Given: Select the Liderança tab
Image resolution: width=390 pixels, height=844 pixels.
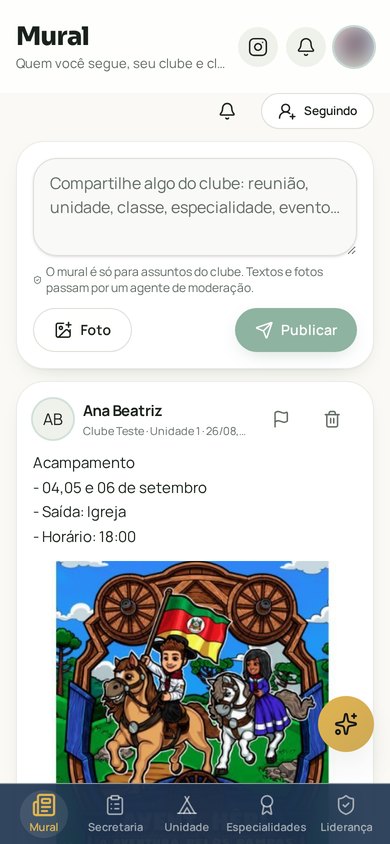Looking at the screenshot, I should pyautogui.click(x=346, y=814).
